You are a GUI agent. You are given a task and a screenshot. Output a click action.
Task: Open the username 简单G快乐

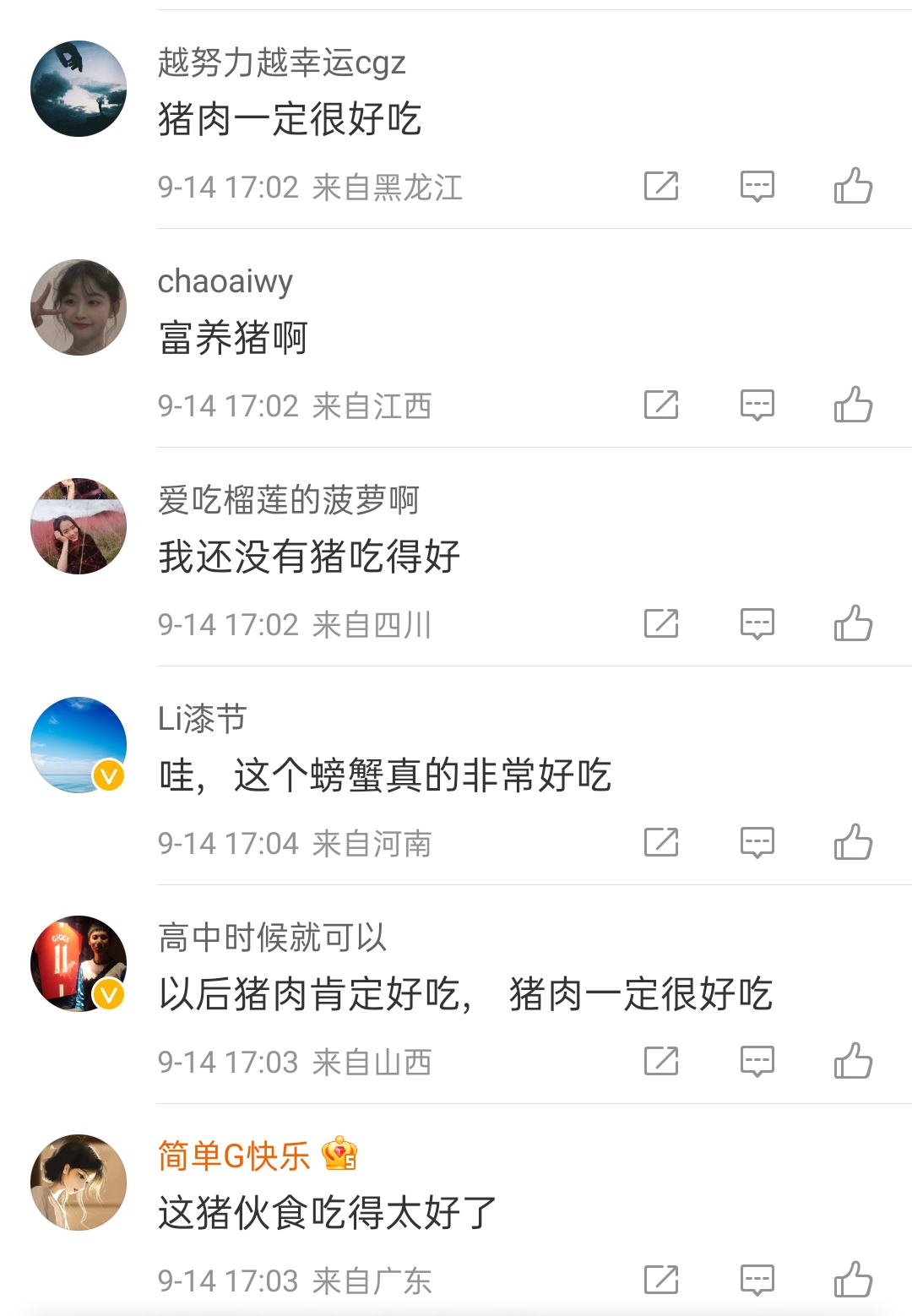tap(234, 1156)
